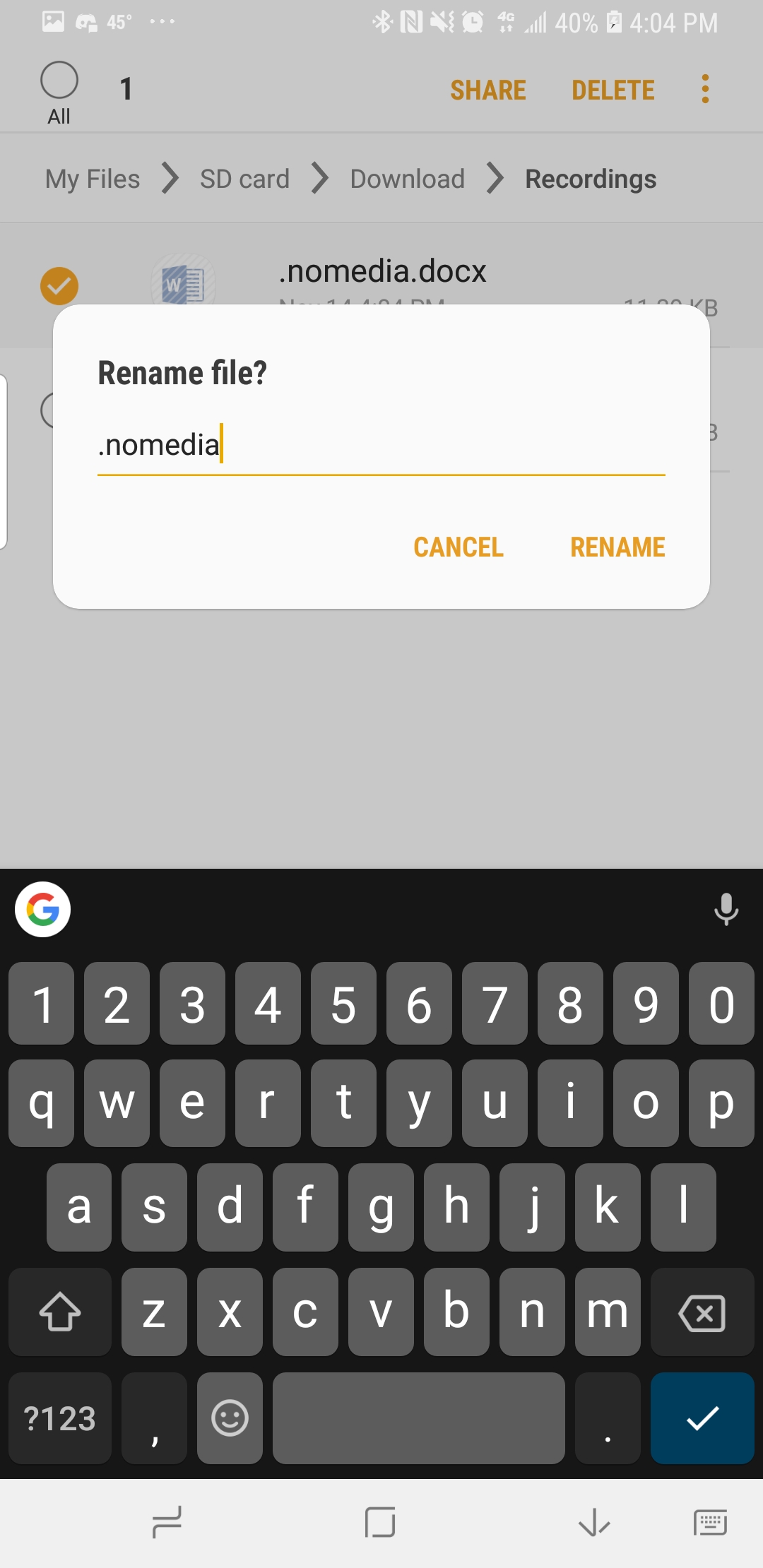Go to Download folder in breadcrumb
The height and width of the screenshot is (1568, 763).
[407, 179]
